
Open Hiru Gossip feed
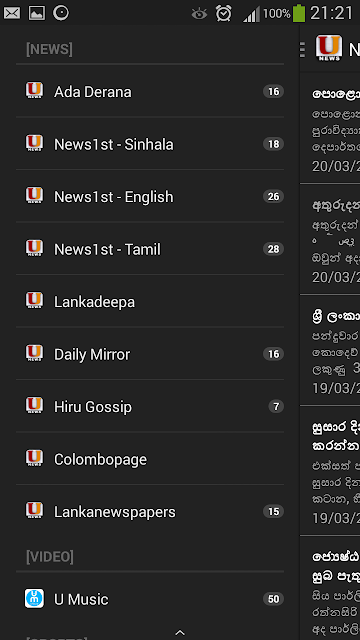point(150,407)
